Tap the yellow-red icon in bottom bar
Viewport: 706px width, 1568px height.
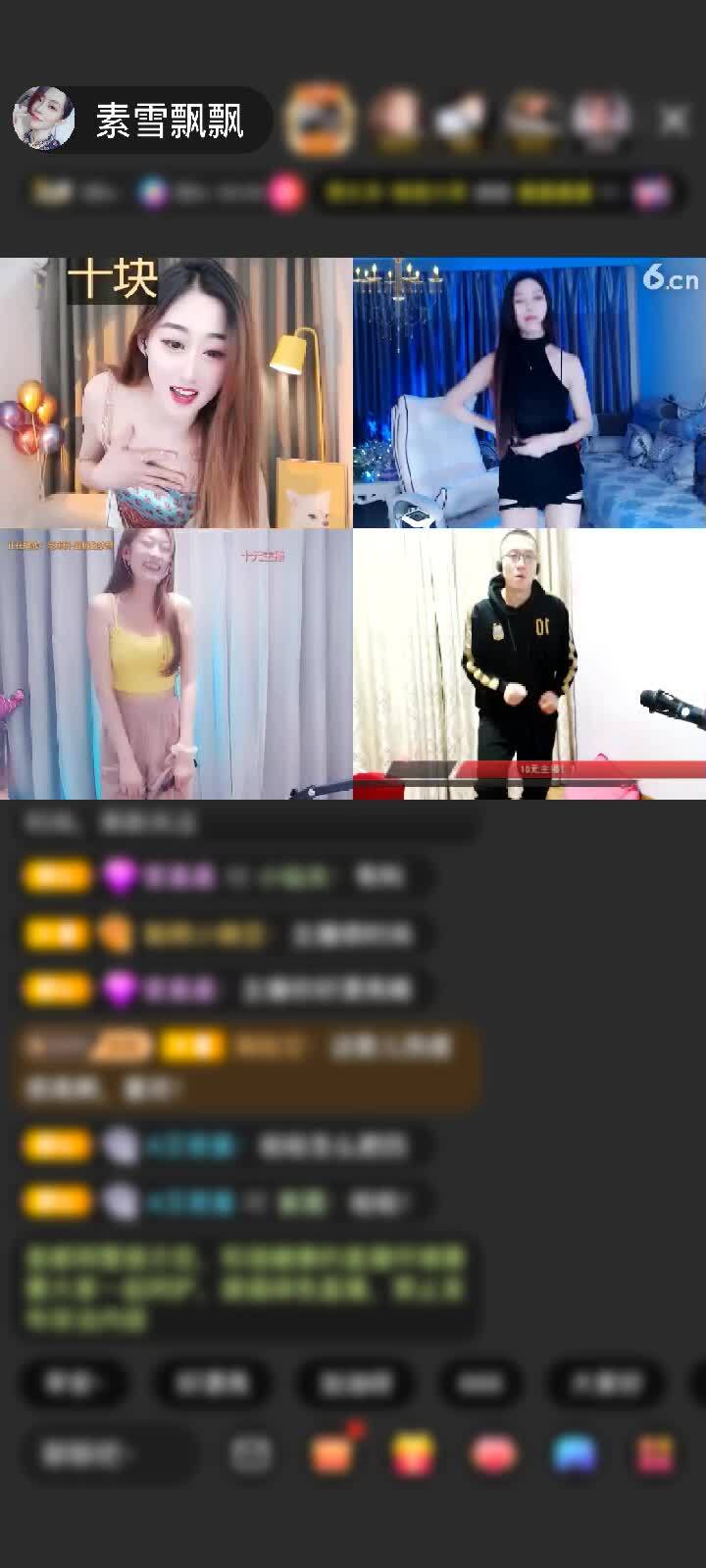(413, 1454)
